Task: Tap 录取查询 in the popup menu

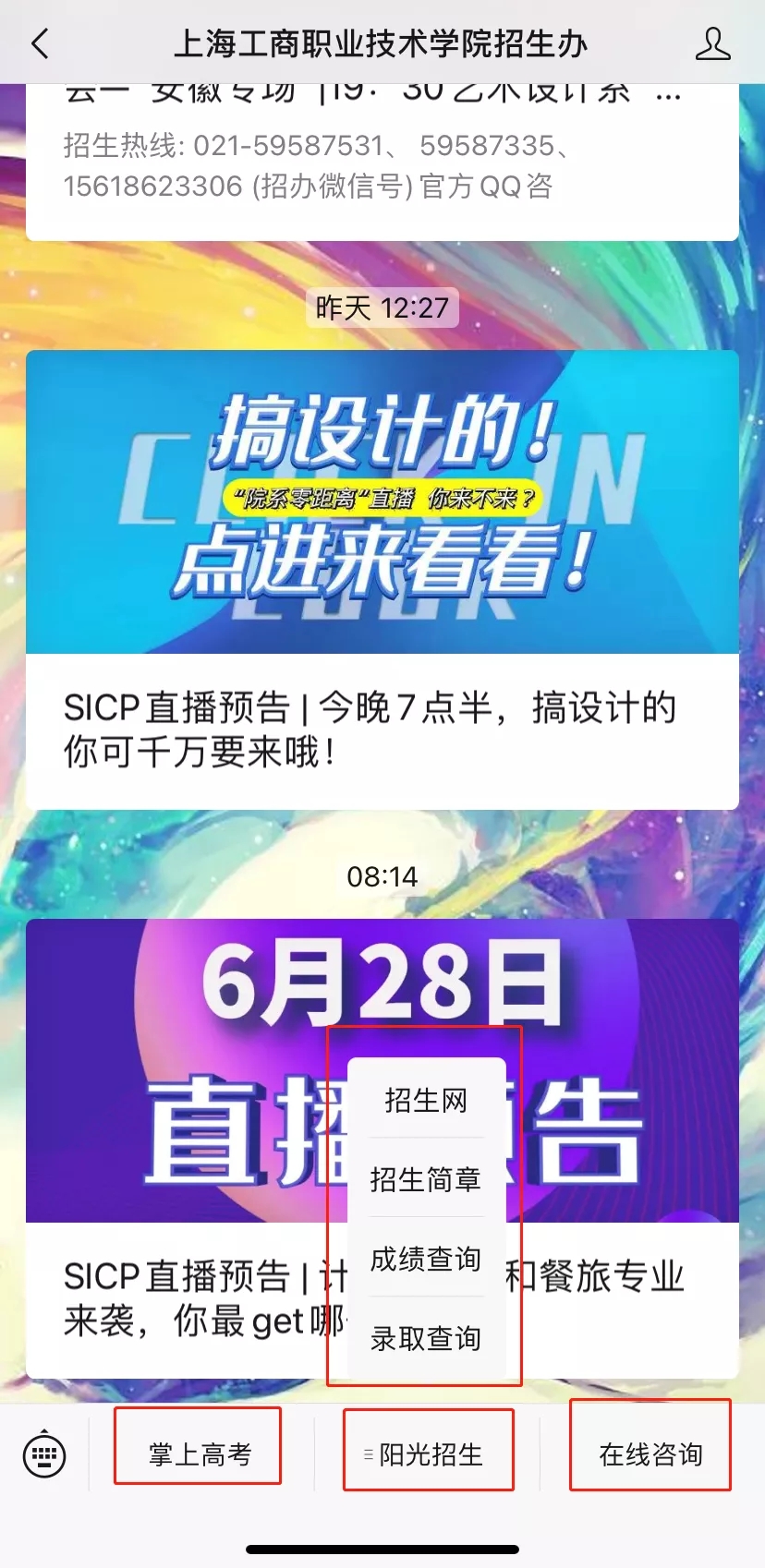Action: click(426, 1338)
